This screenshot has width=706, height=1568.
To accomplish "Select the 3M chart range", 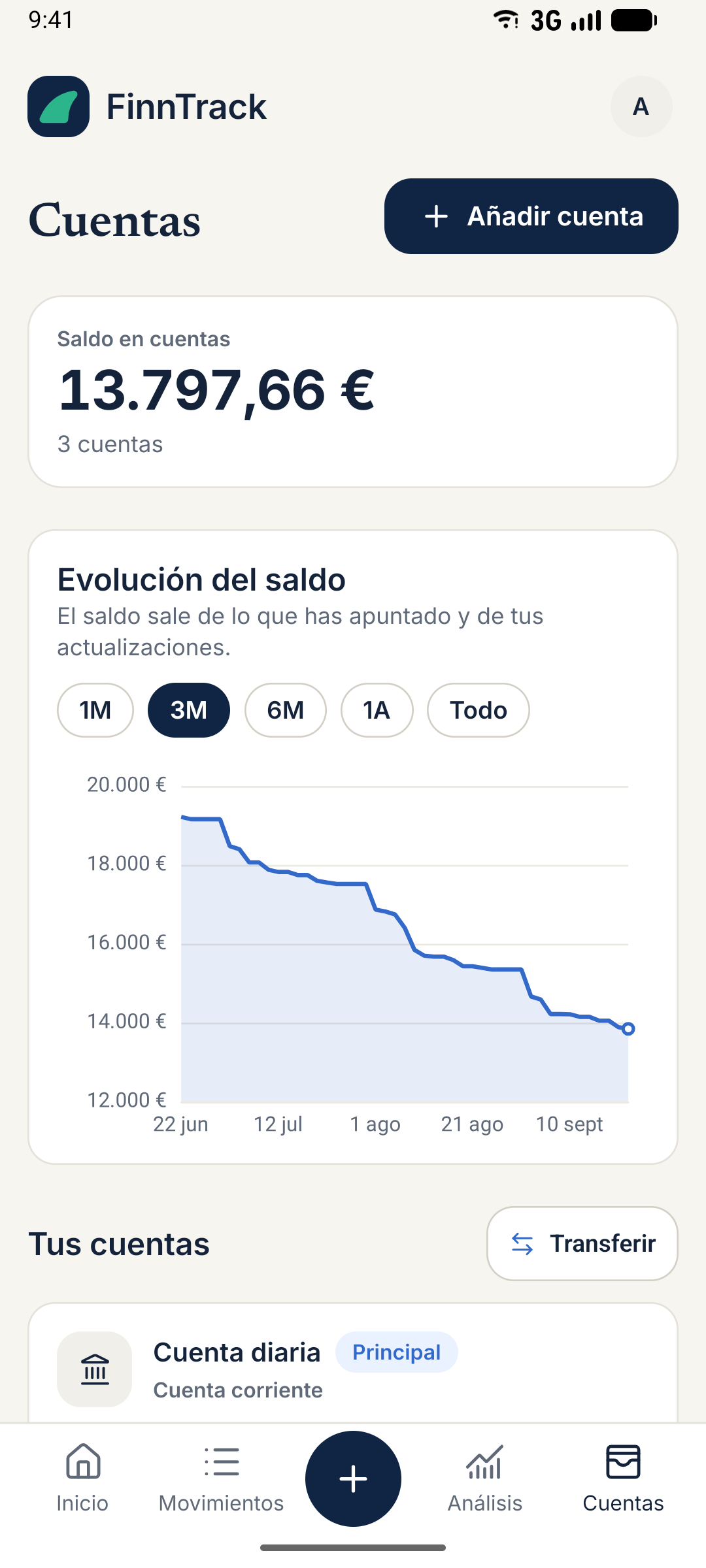I will [x=189, y=710].
